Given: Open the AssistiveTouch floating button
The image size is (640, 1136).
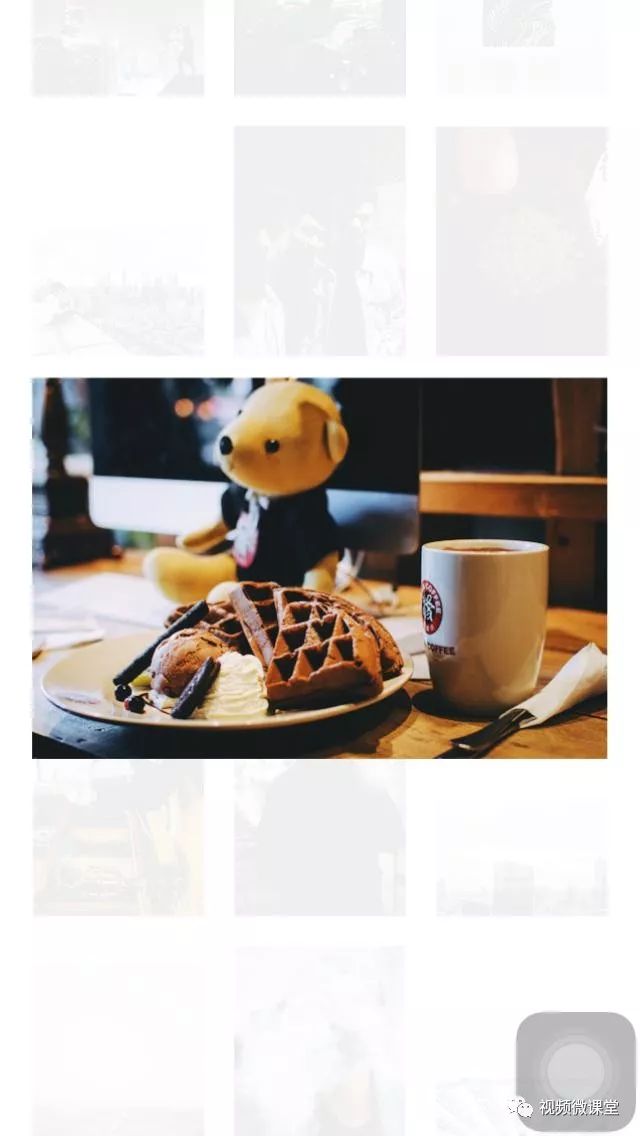Looking at the screenshot, I should (x=575, y=1070).
